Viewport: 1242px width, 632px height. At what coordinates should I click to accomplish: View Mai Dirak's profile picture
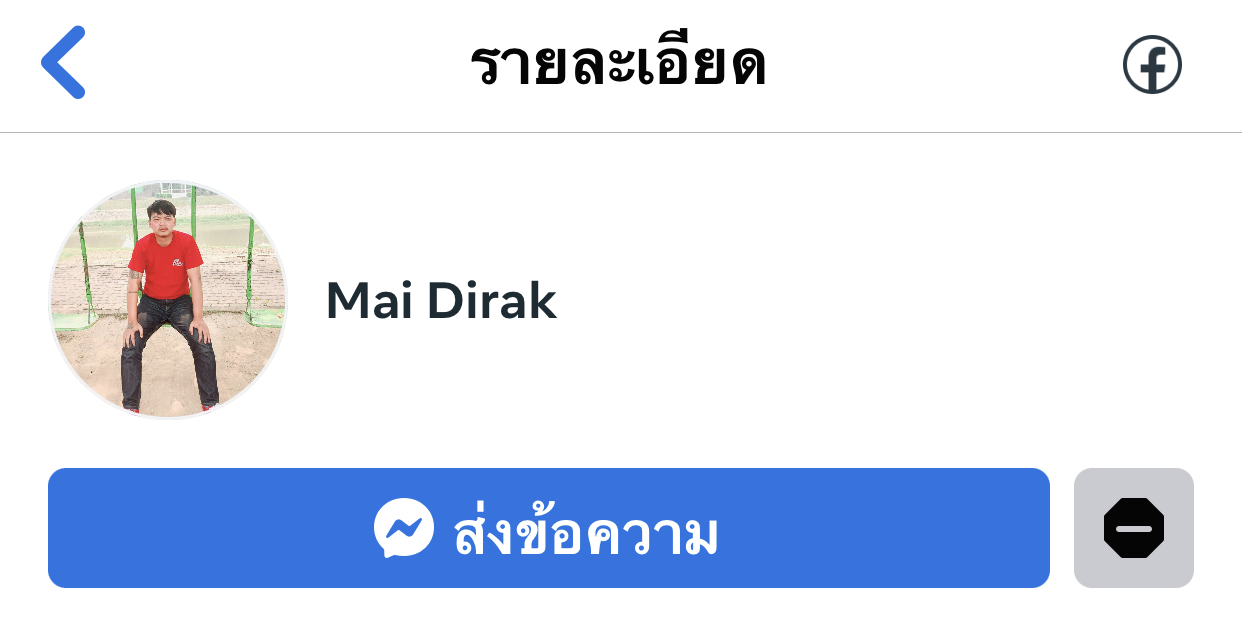168,299
